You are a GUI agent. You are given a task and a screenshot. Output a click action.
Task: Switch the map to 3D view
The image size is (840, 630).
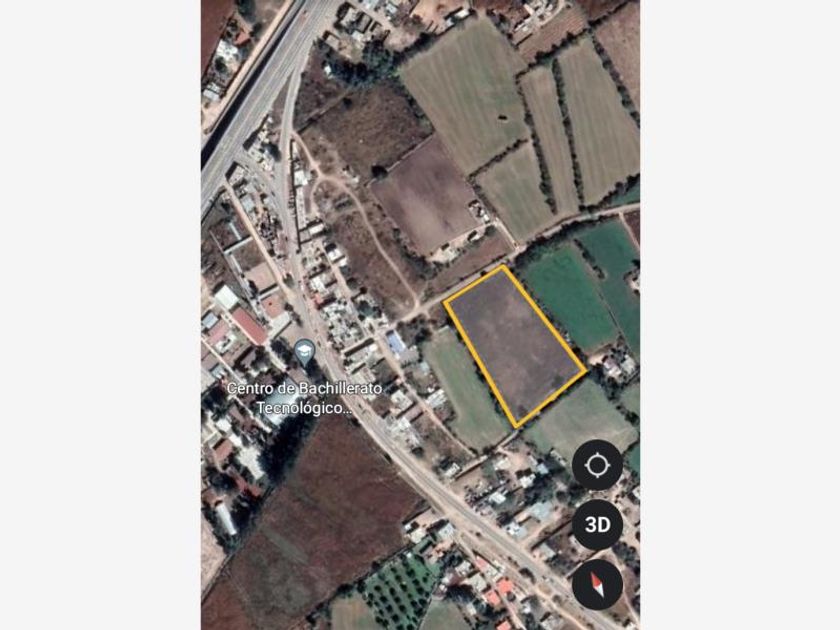click(x=597, y=525)
